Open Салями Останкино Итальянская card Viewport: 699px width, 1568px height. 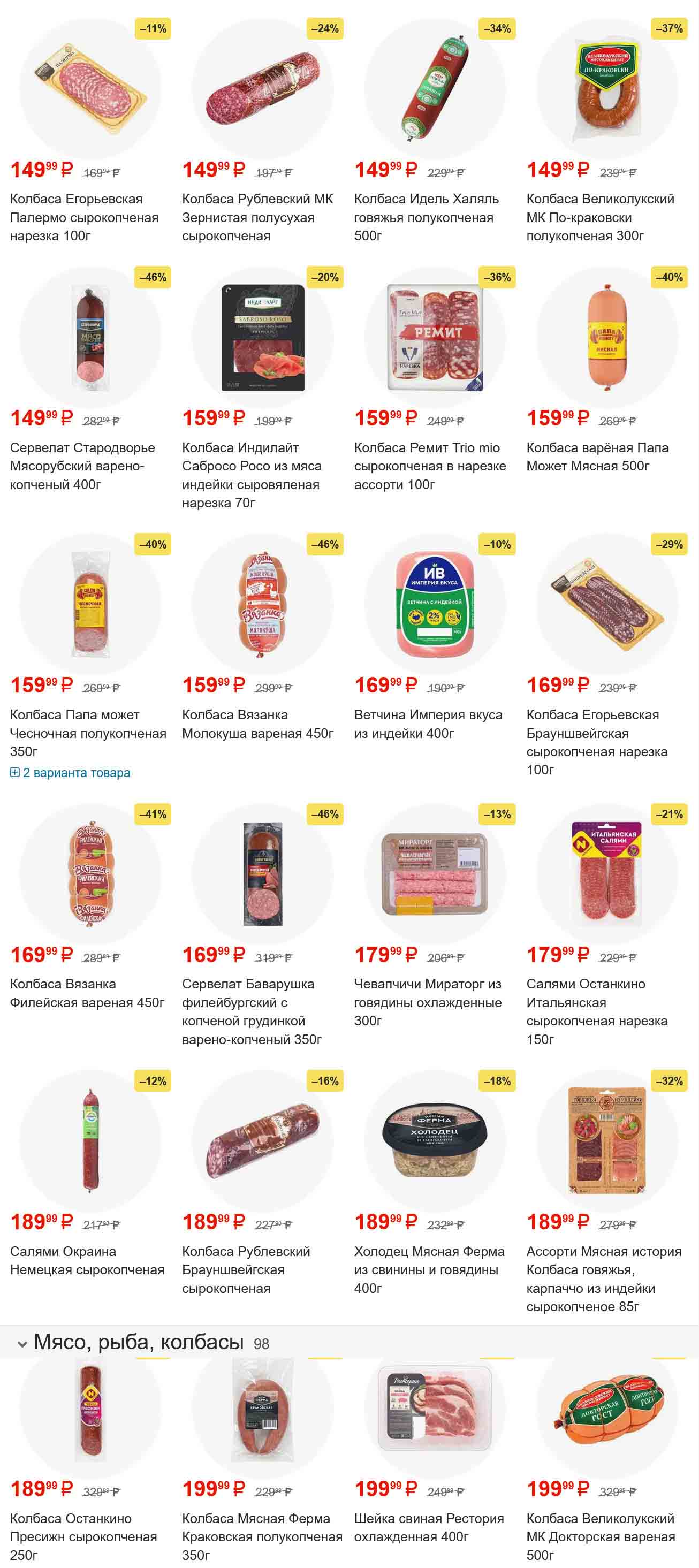(597, 1011)
